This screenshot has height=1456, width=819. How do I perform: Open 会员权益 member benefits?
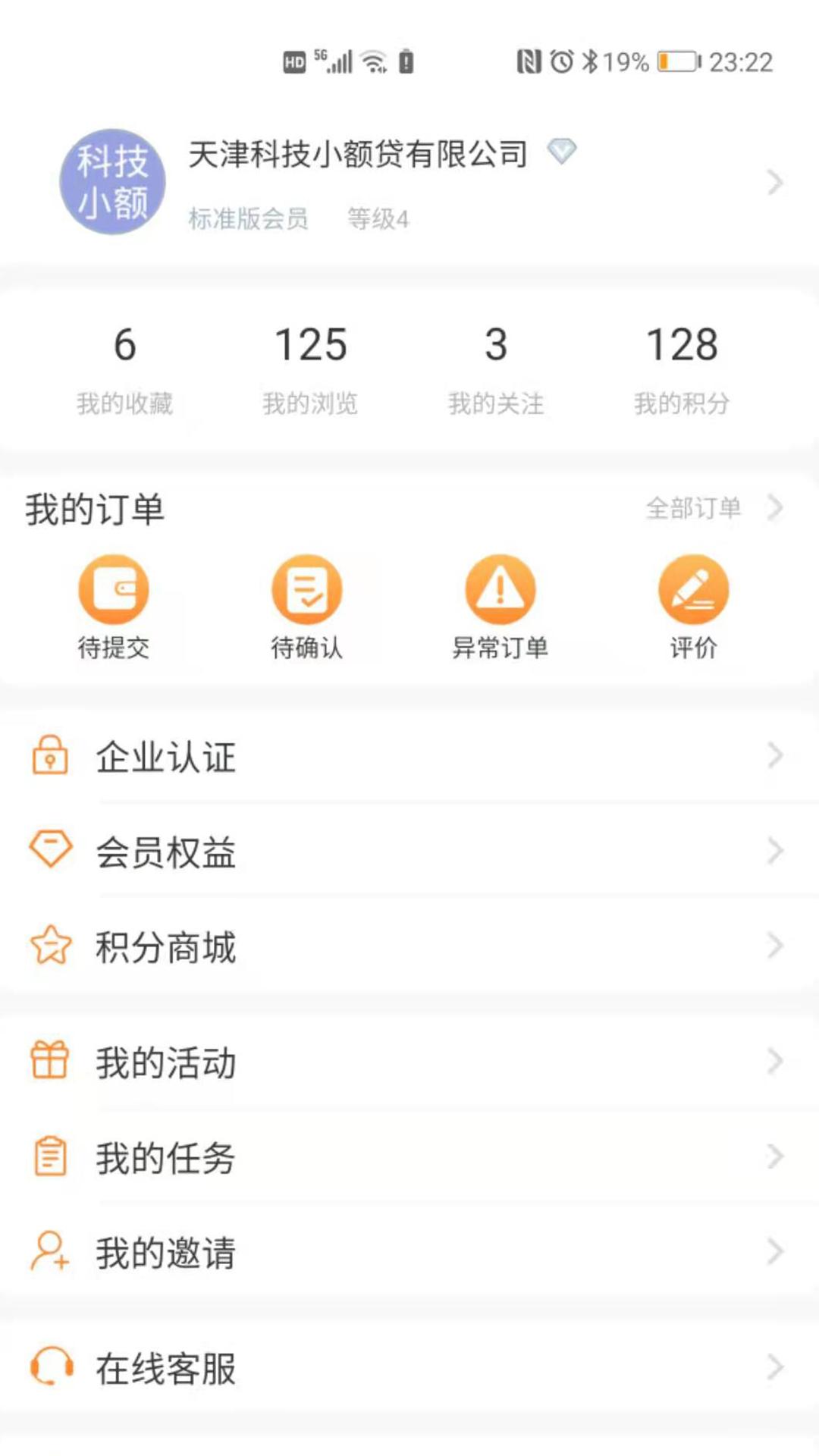pyautogui.click(x=409, y=851)
